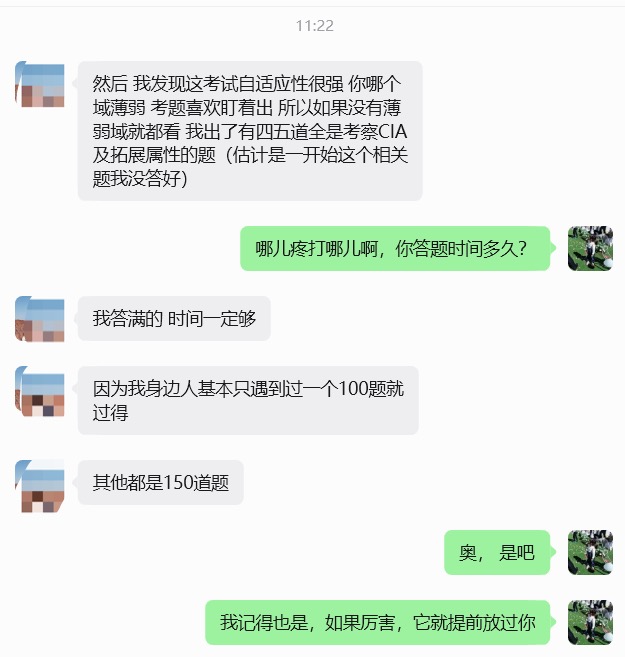Open contact avatar beside "我答满的 时间一定够"
Screen dimensions: 625x657
tap(40, 319)
